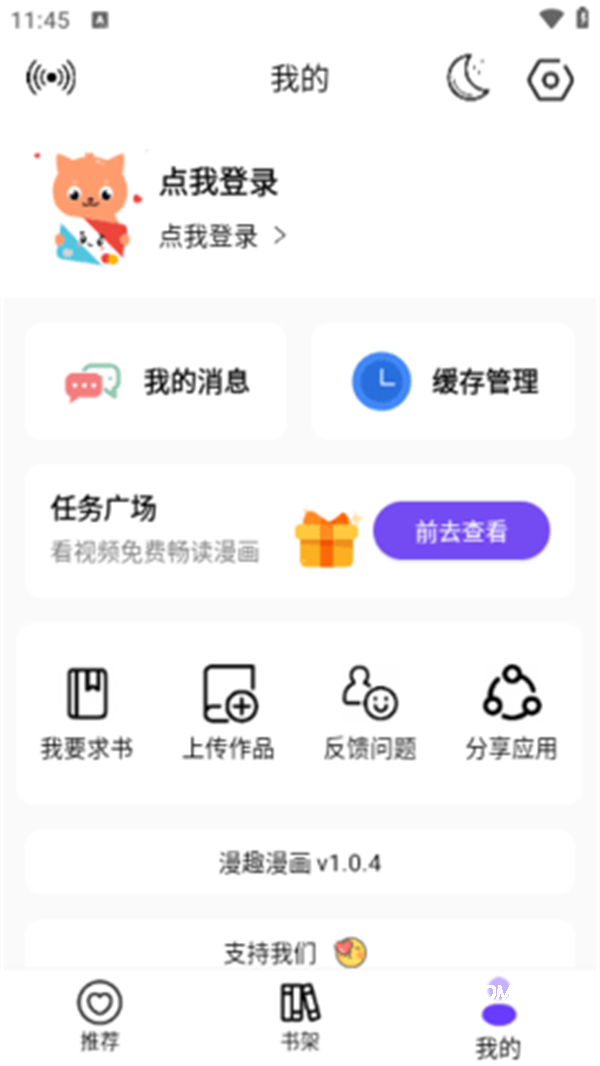Share the app via 分享应用
600x1066 pixels.
click(511, 713)
